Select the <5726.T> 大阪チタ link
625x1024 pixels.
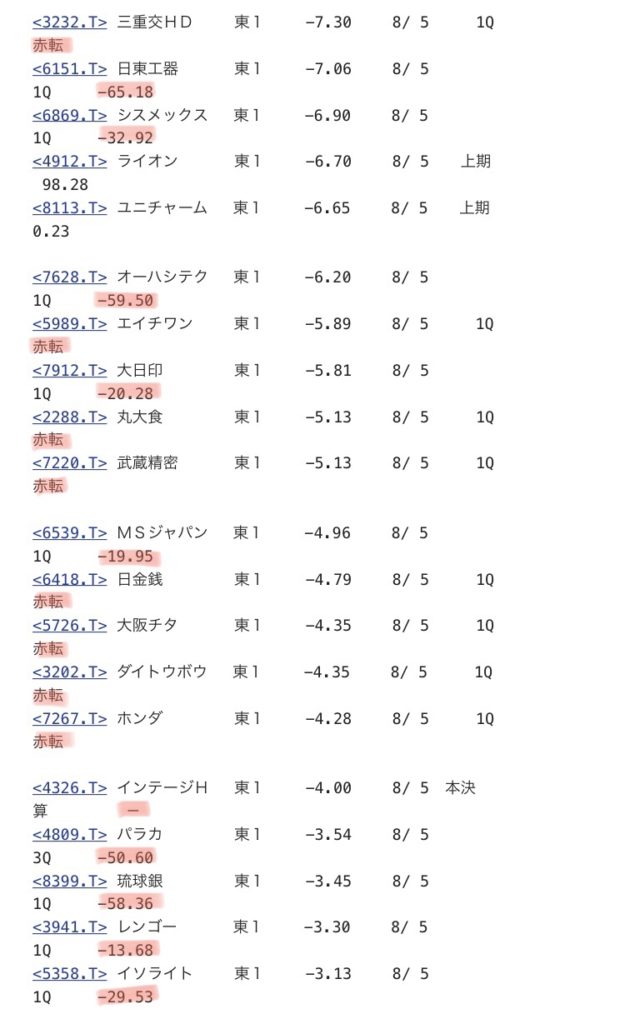pyautogui.click(x=70, y=626)
